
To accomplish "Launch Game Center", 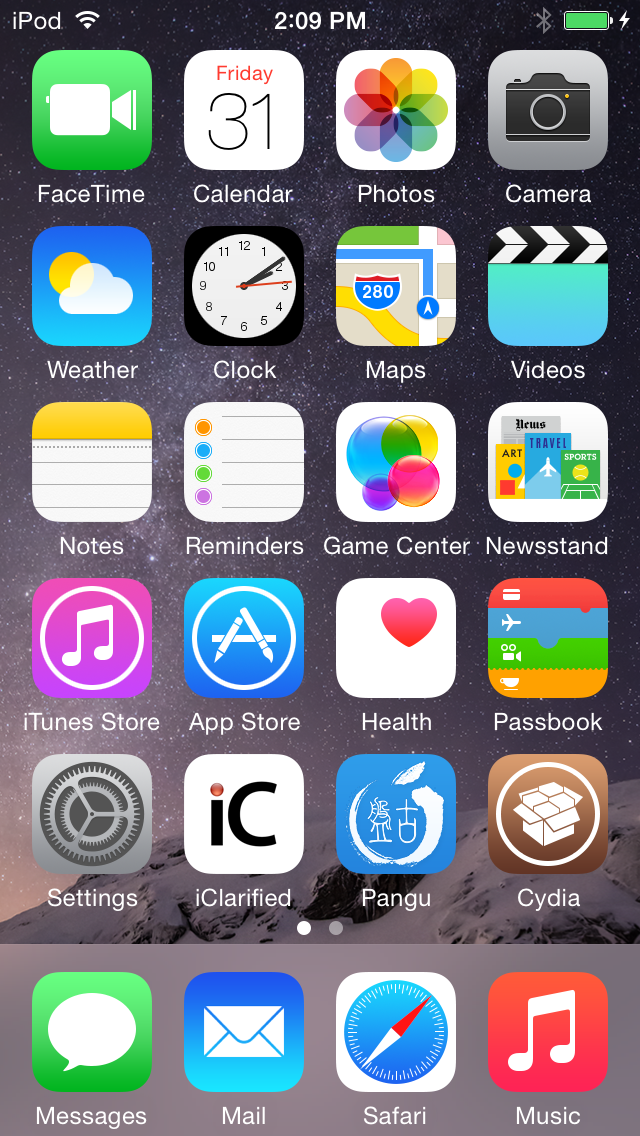I will point(396,462).
